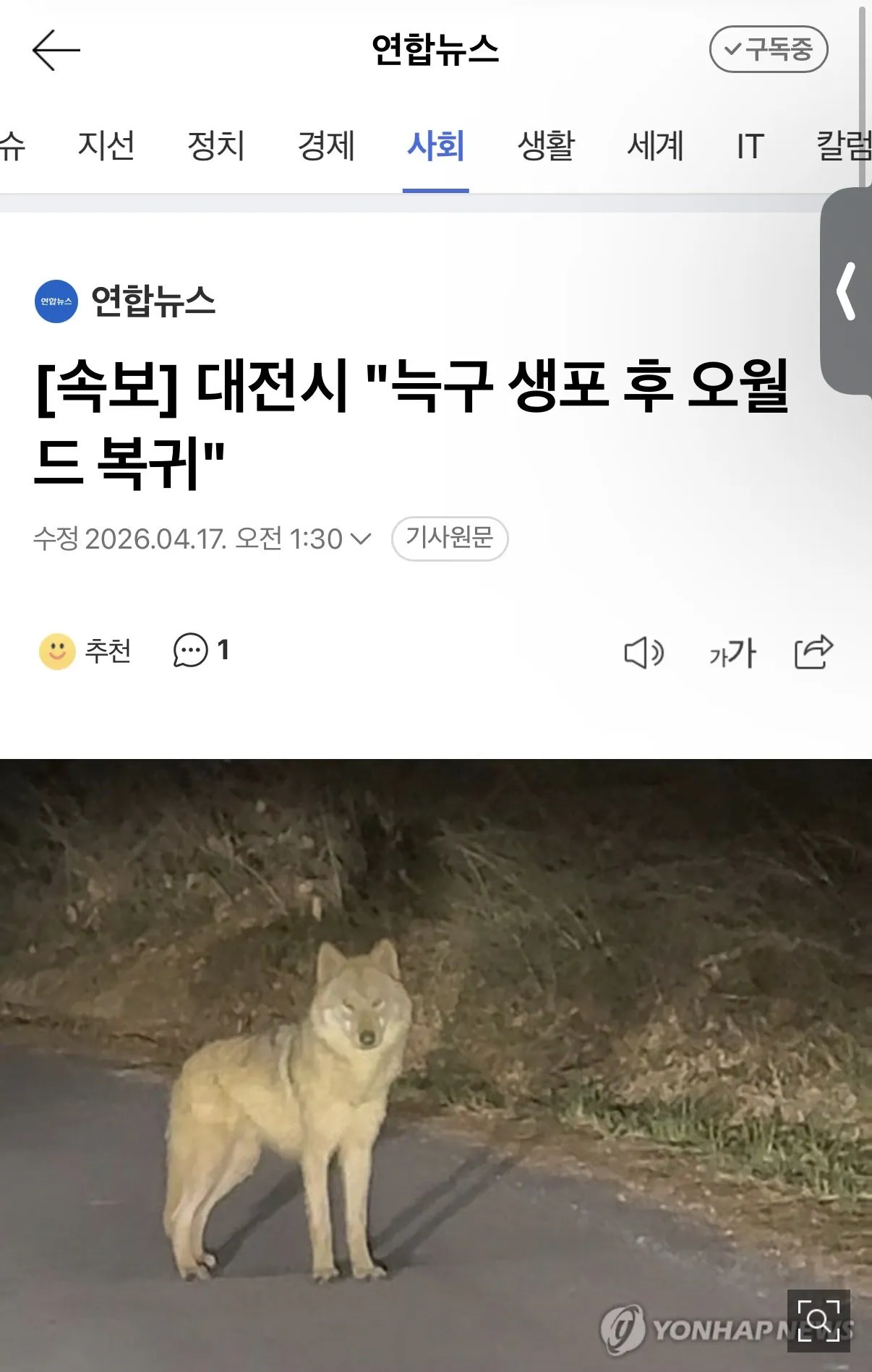872x1372 pixels.
Task: Switch to the IT tab
Action: pos(750,145)
